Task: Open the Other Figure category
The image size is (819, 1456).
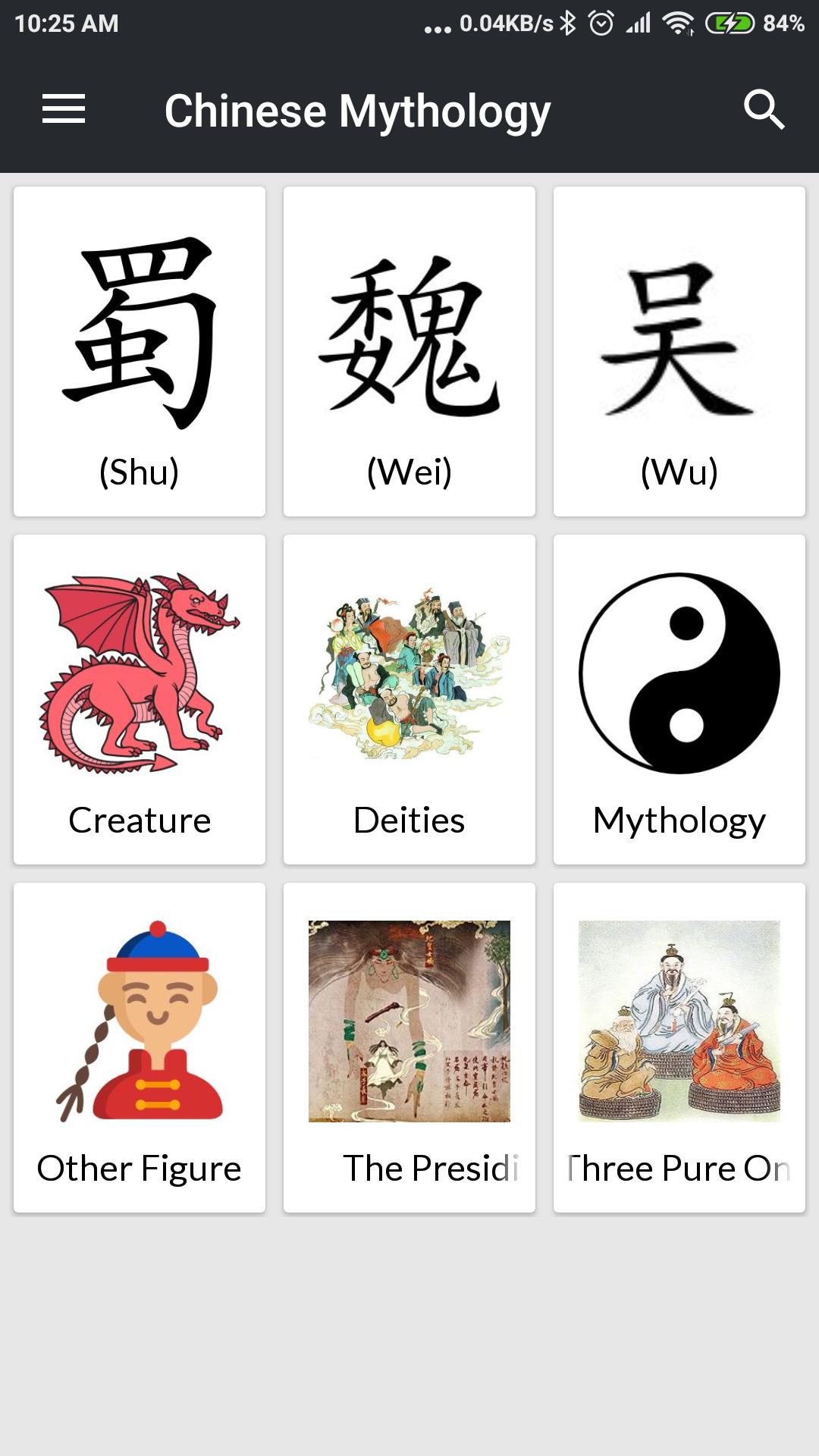Action: click(140, 1047)
